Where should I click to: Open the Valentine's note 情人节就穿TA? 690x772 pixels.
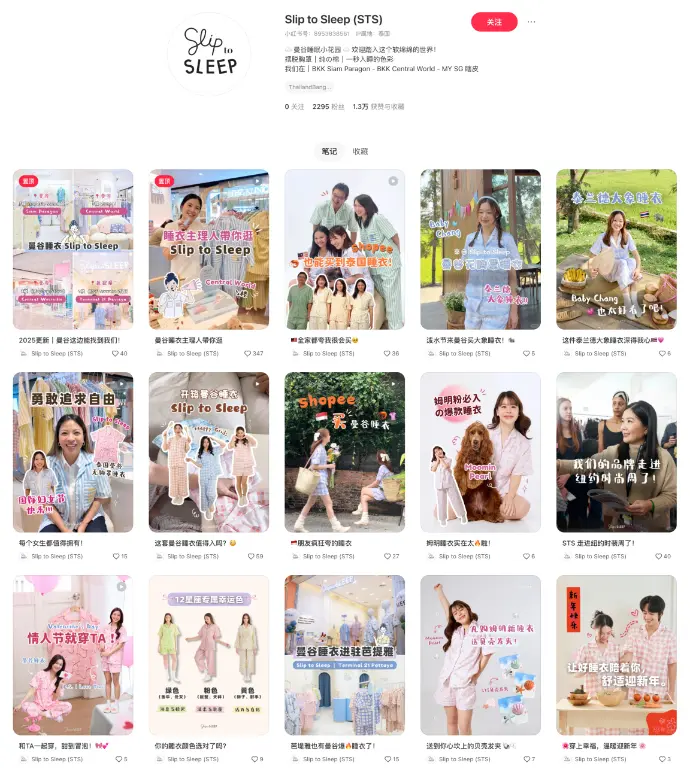coord(73,655)
